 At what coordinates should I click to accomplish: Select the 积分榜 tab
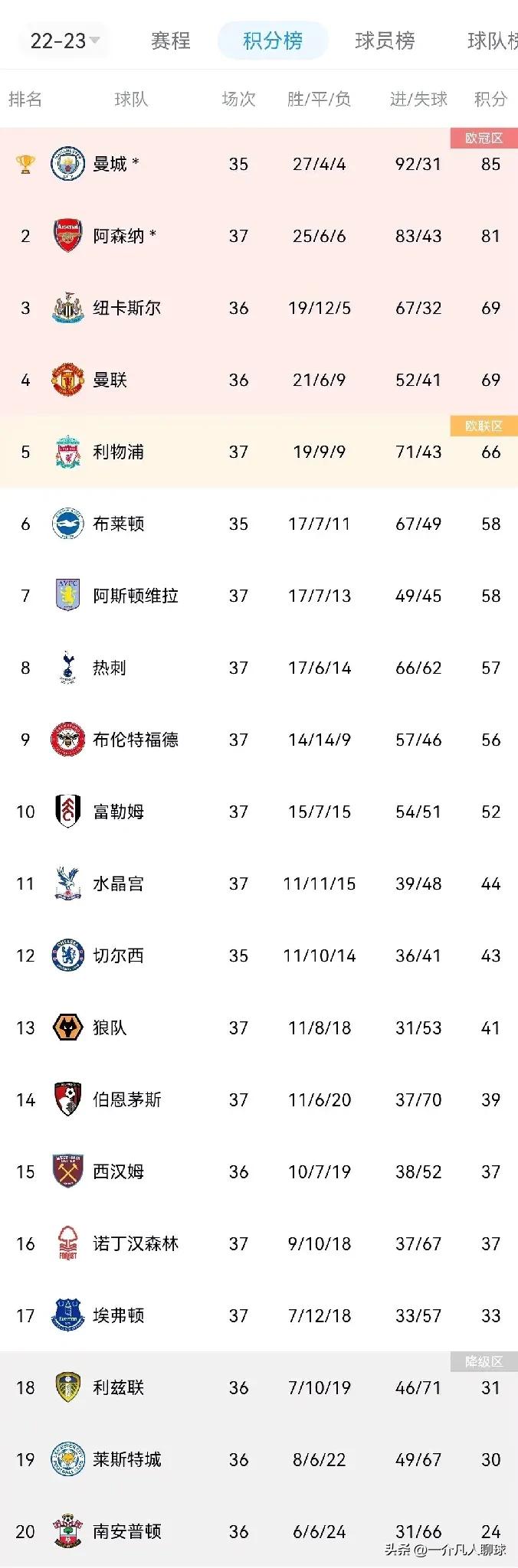coord(273,41)
